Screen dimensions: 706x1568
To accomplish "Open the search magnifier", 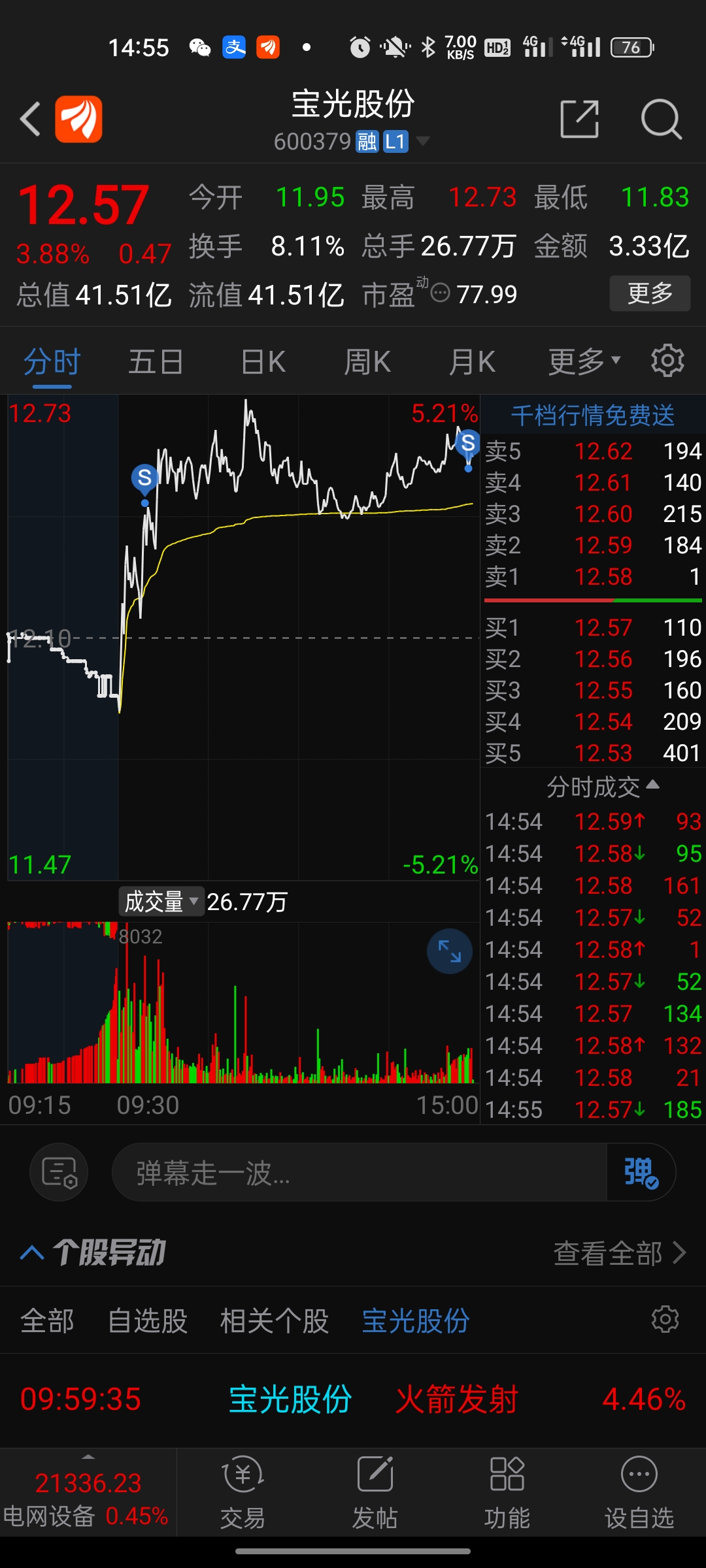I will [x=661, y=119].
